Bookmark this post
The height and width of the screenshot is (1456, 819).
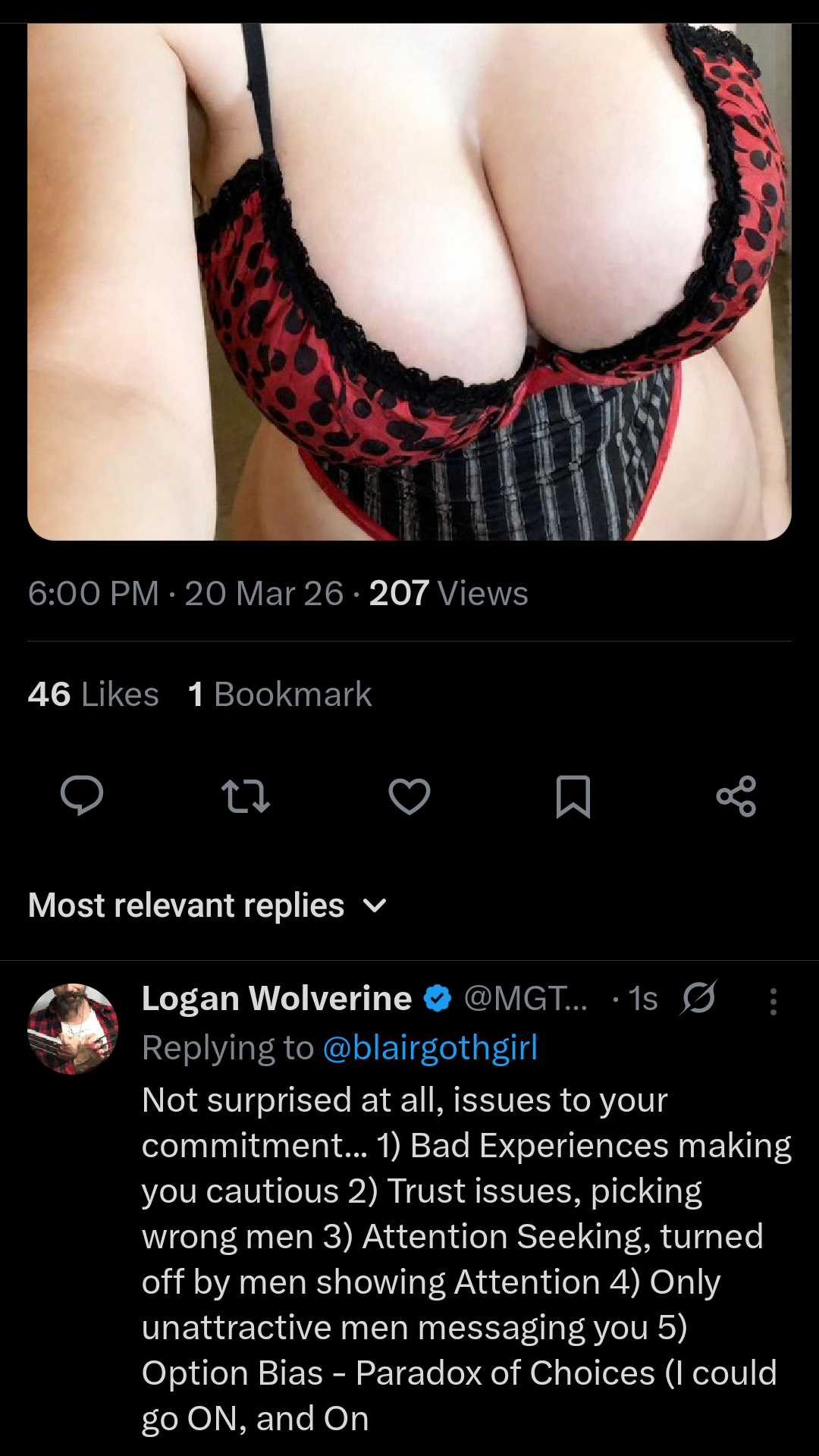tap(573, 796)
